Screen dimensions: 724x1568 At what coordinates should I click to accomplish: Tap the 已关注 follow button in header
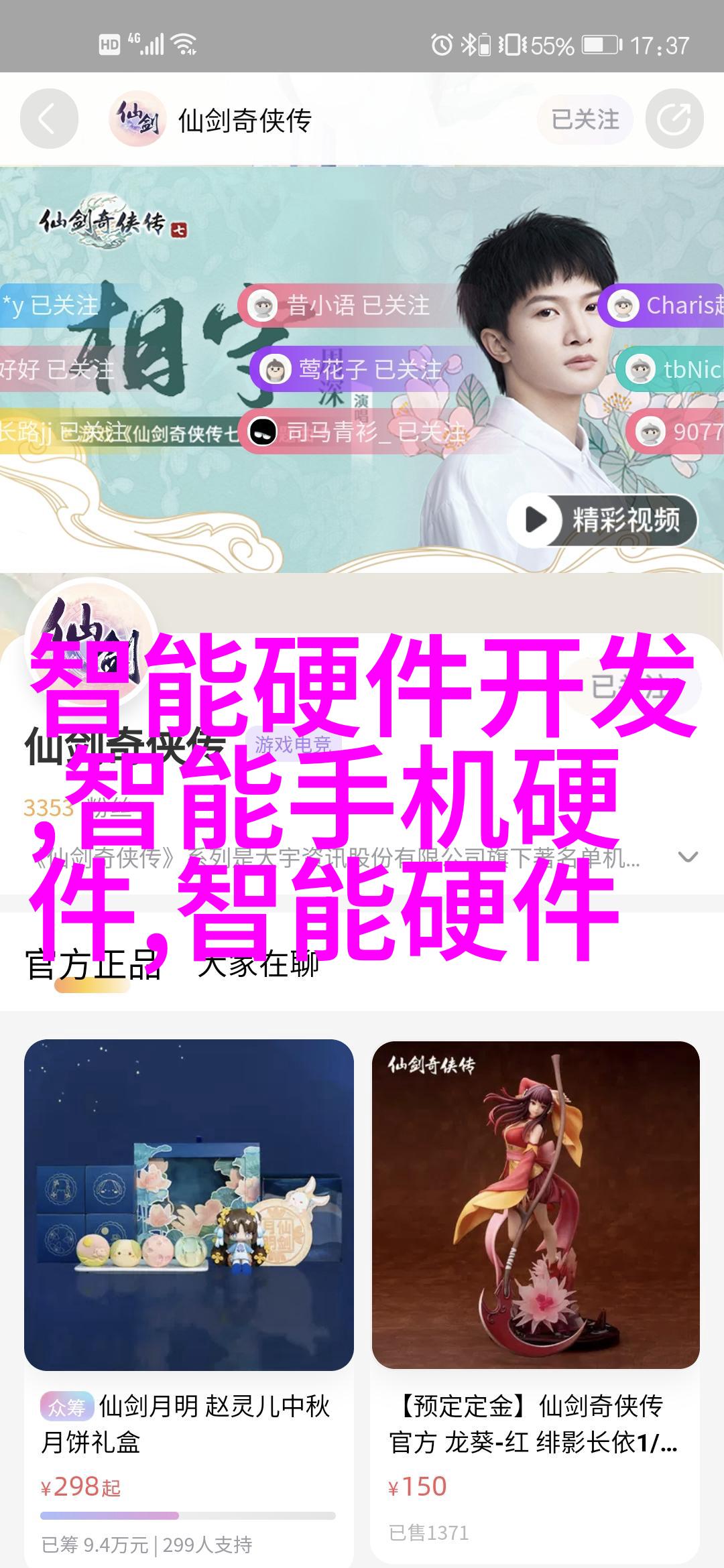(x=585, y=119)
